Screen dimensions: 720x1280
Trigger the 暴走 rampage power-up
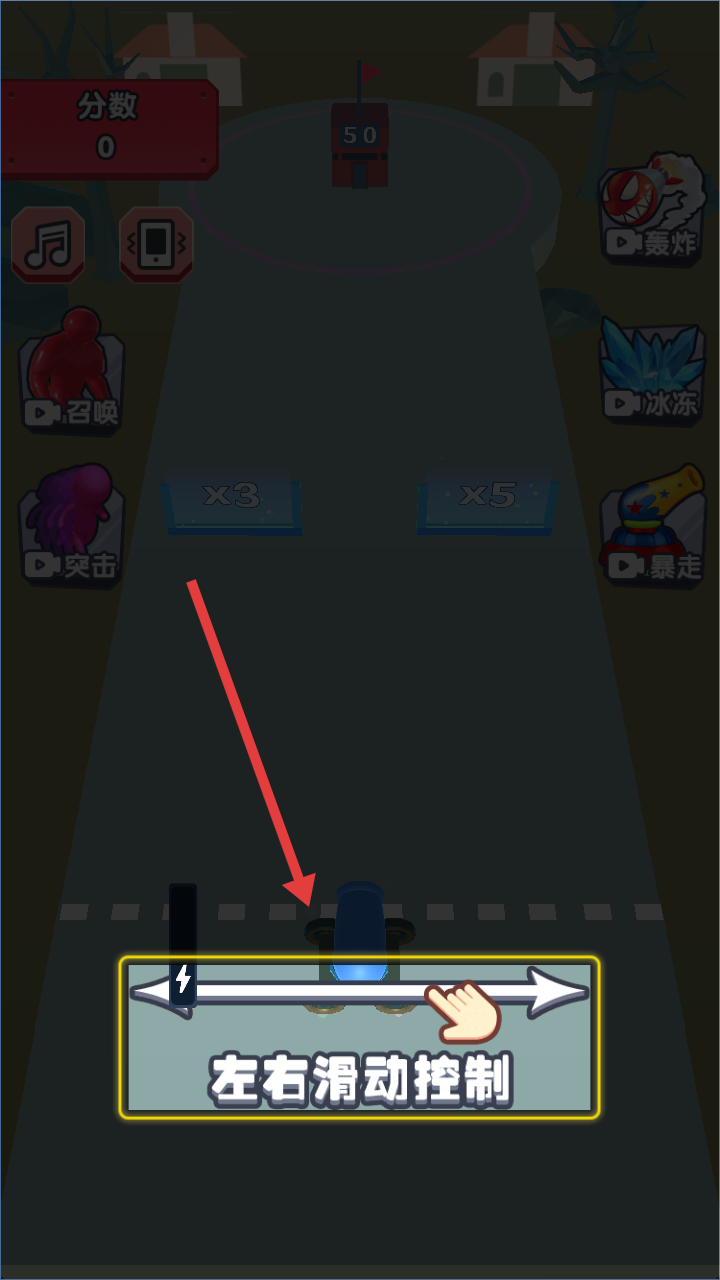[x=652, y=527]
